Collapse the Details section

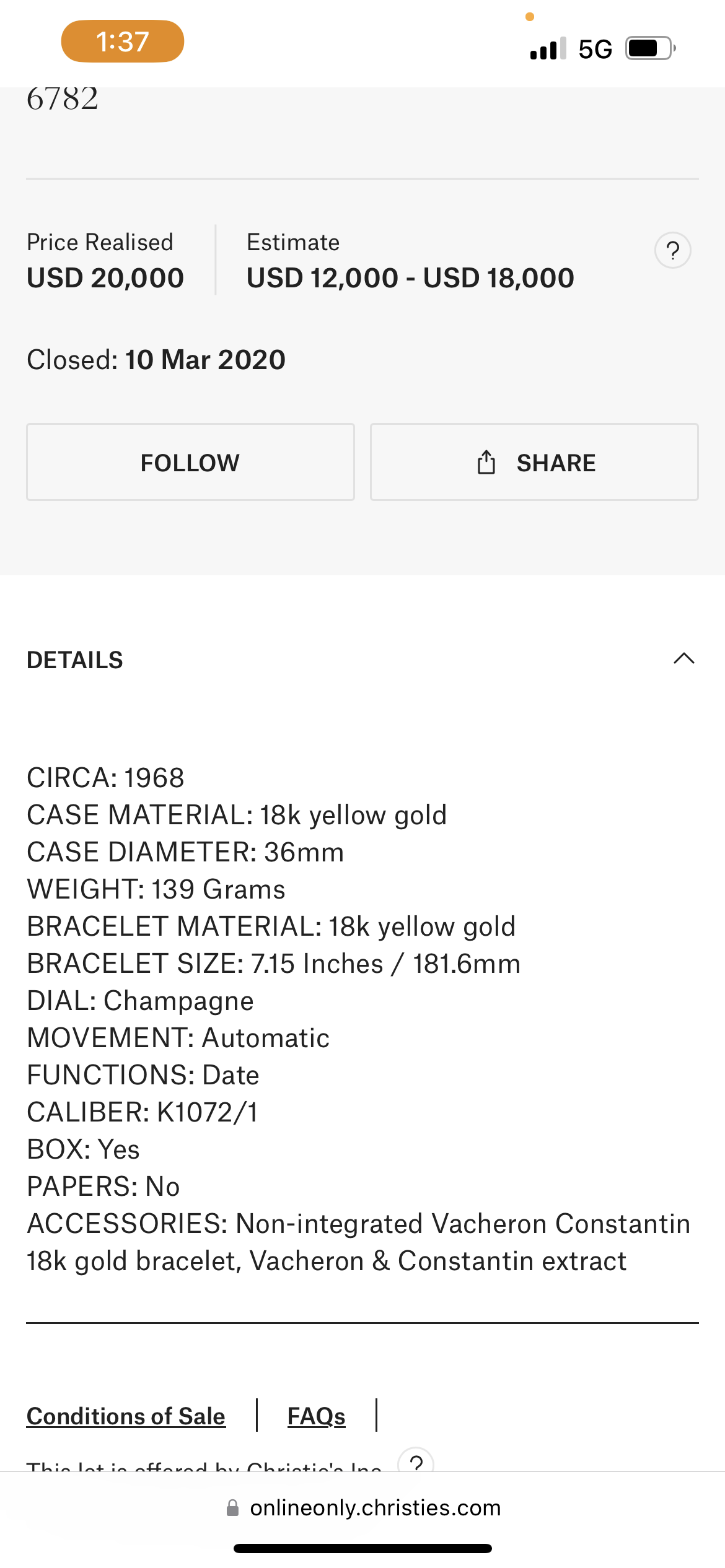point(683,659)
